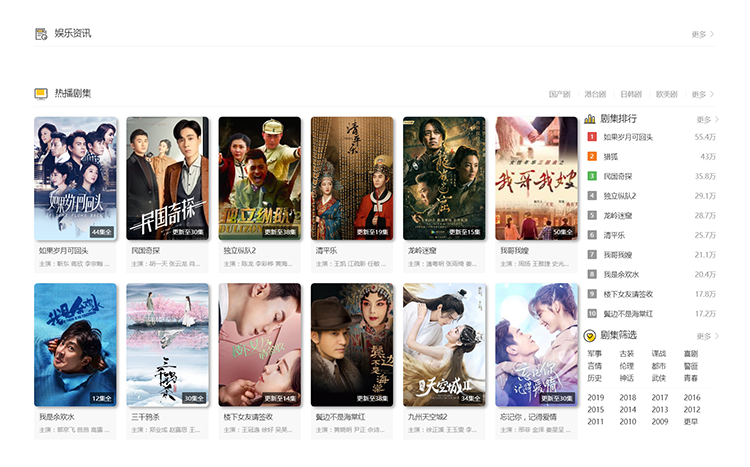Open the 九州天空城2 drama card
Image resolution: width=750 pixels, height=467 pixels.
[x=444, y=344]
